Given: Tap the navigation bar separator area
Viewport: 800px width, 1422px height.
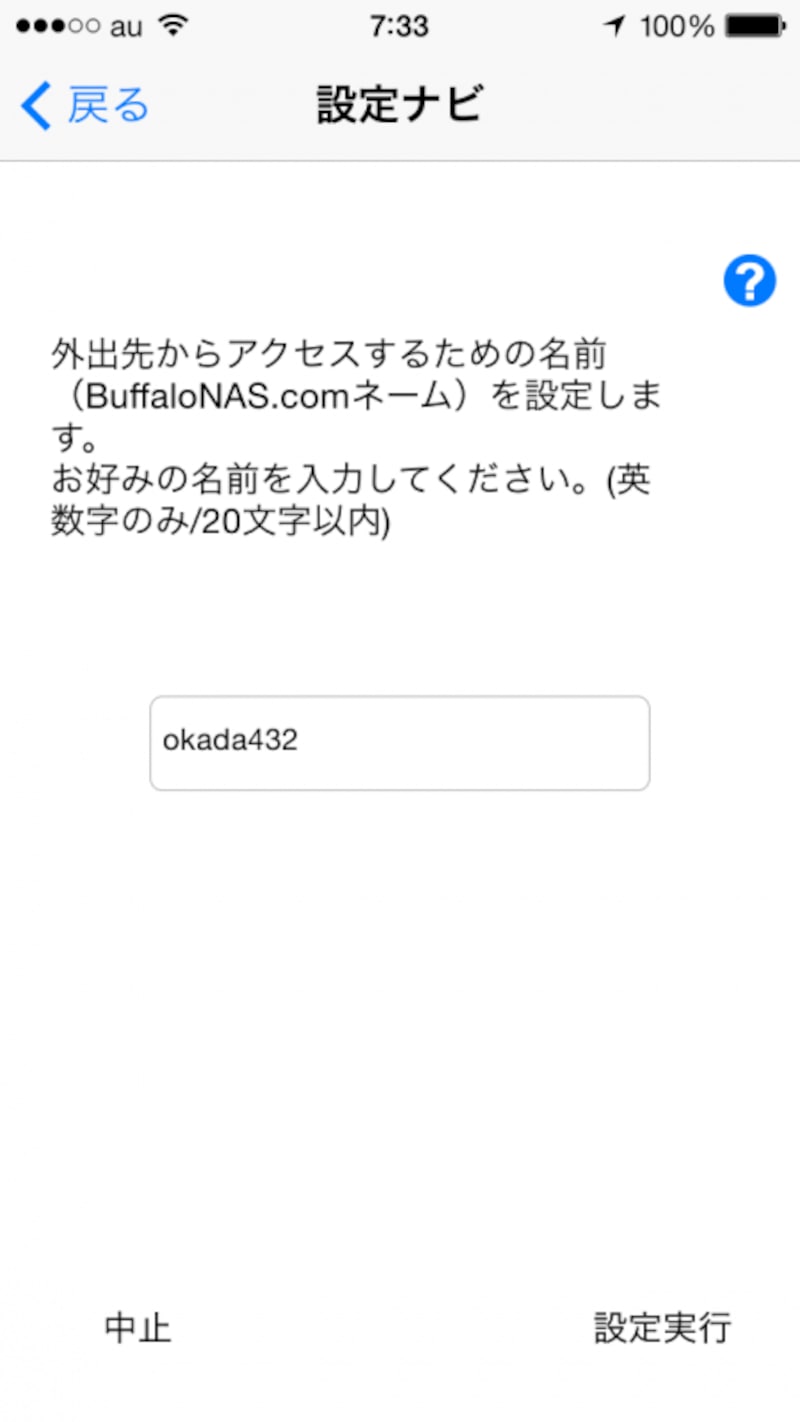Looking at the screenshot, I should click(x=400, y=158).
